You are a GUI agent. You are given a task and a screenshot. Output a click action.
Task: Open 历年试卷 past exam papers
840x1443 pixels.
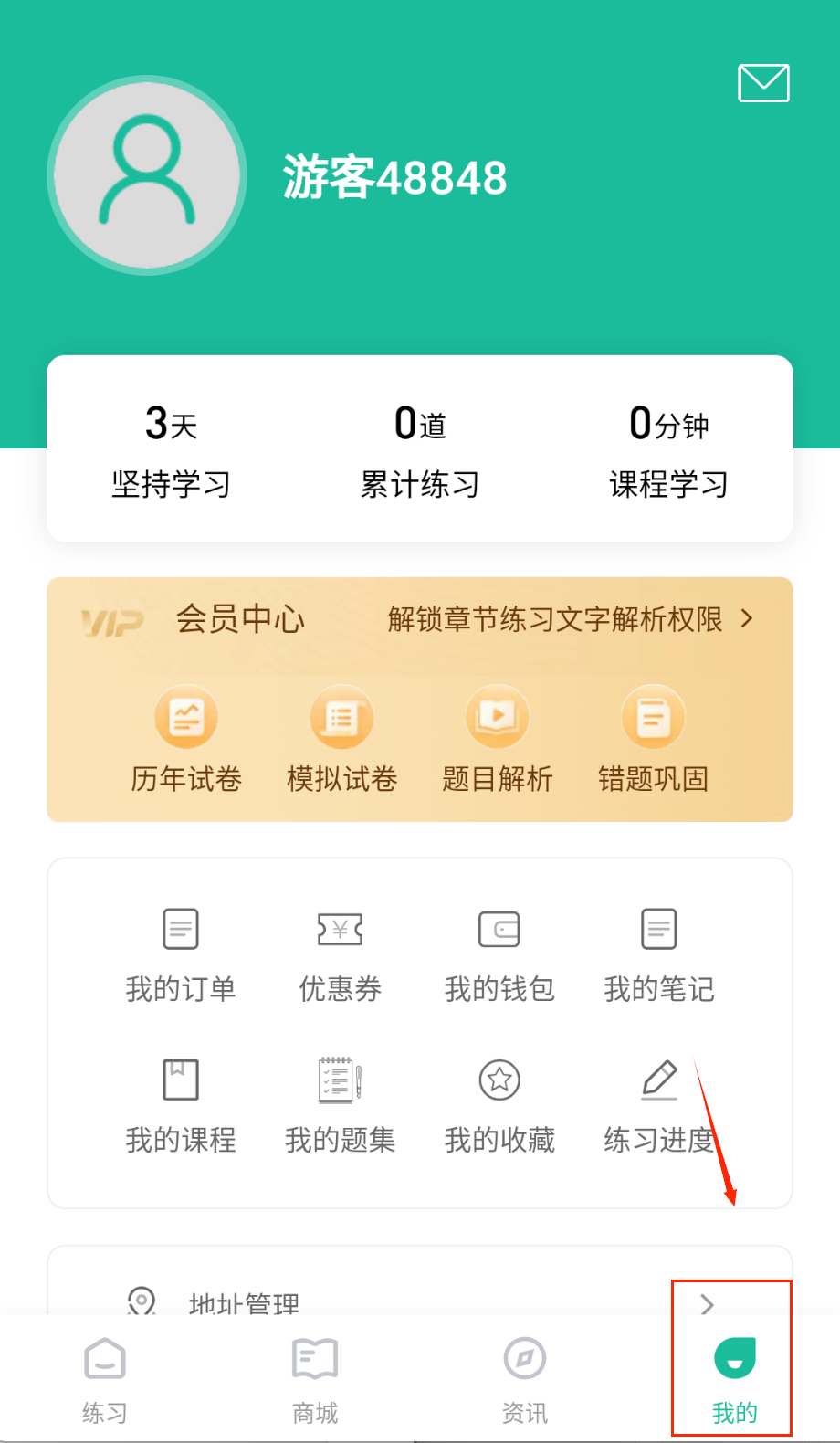click(186, 740)
